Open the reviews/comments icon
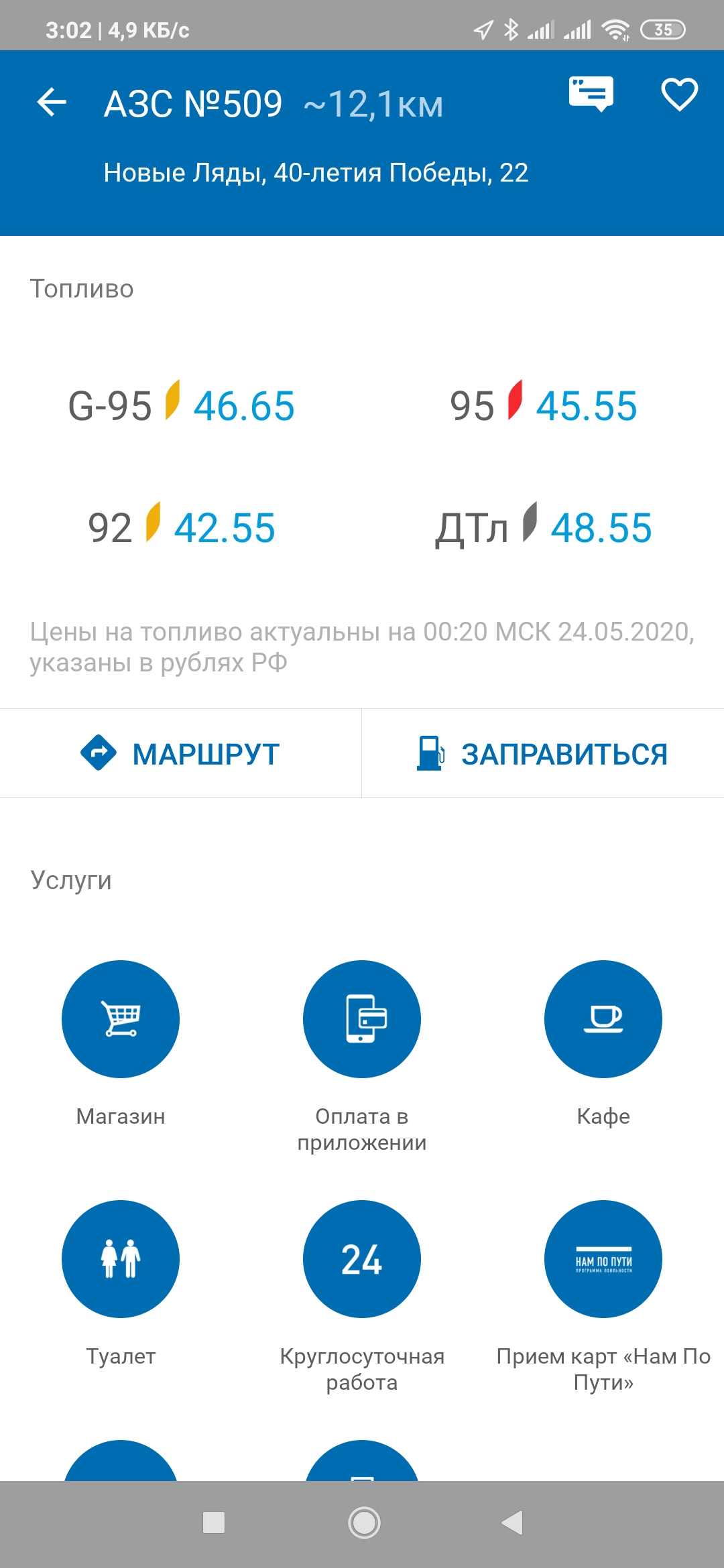Screen dimensions: 724x1568 591,94
